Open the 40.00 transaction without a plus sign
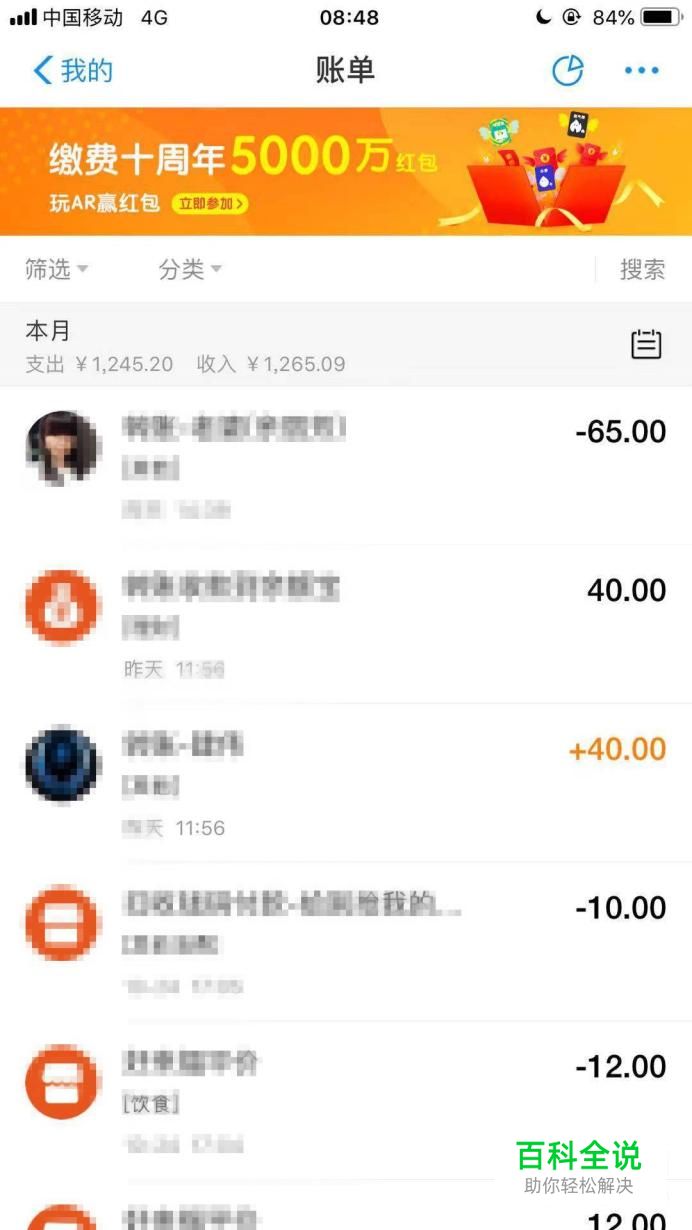Image resolution: width=692 pixels, height=1230 pixels. point(345,624)
